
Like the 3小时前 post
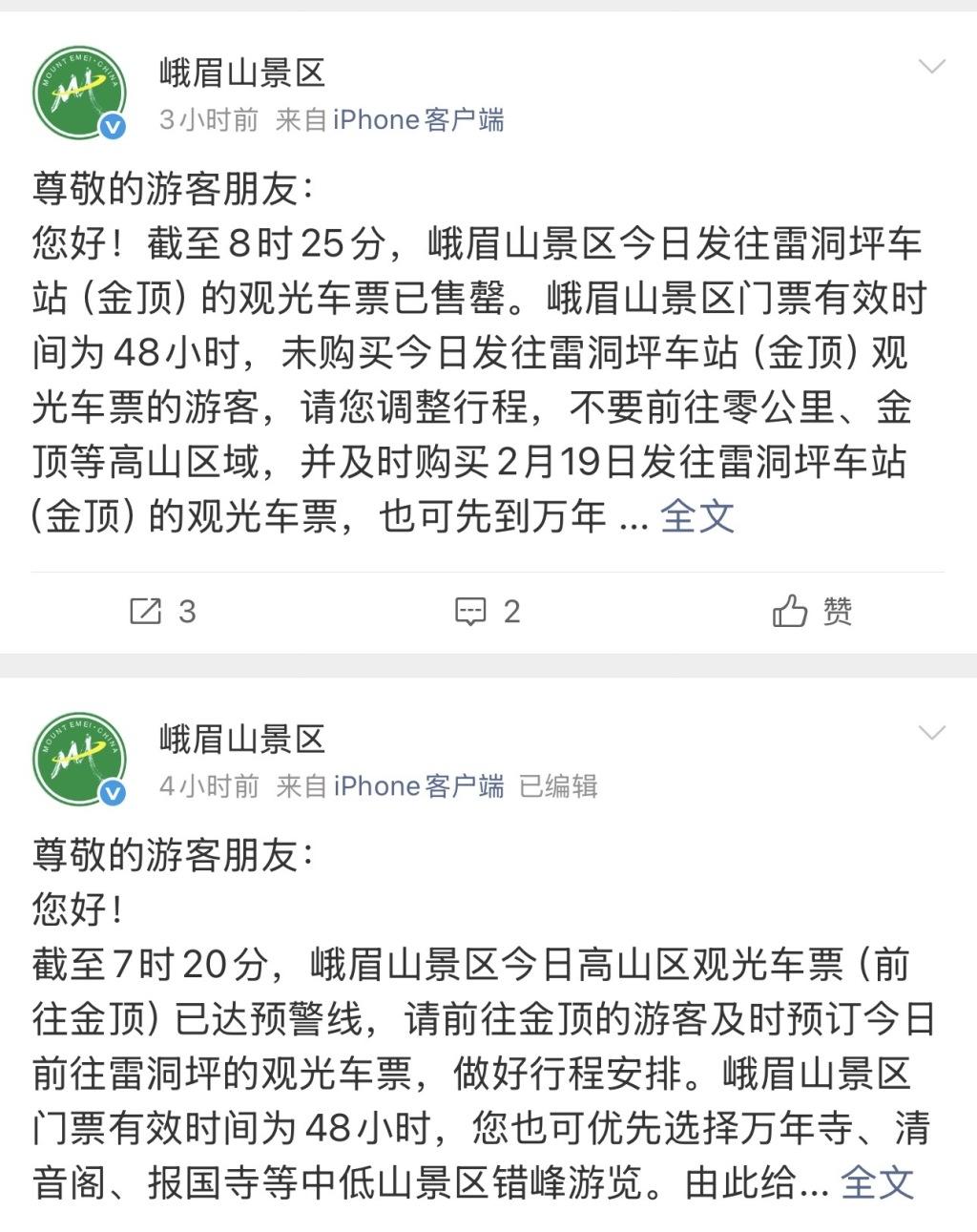tap(813, 611)
